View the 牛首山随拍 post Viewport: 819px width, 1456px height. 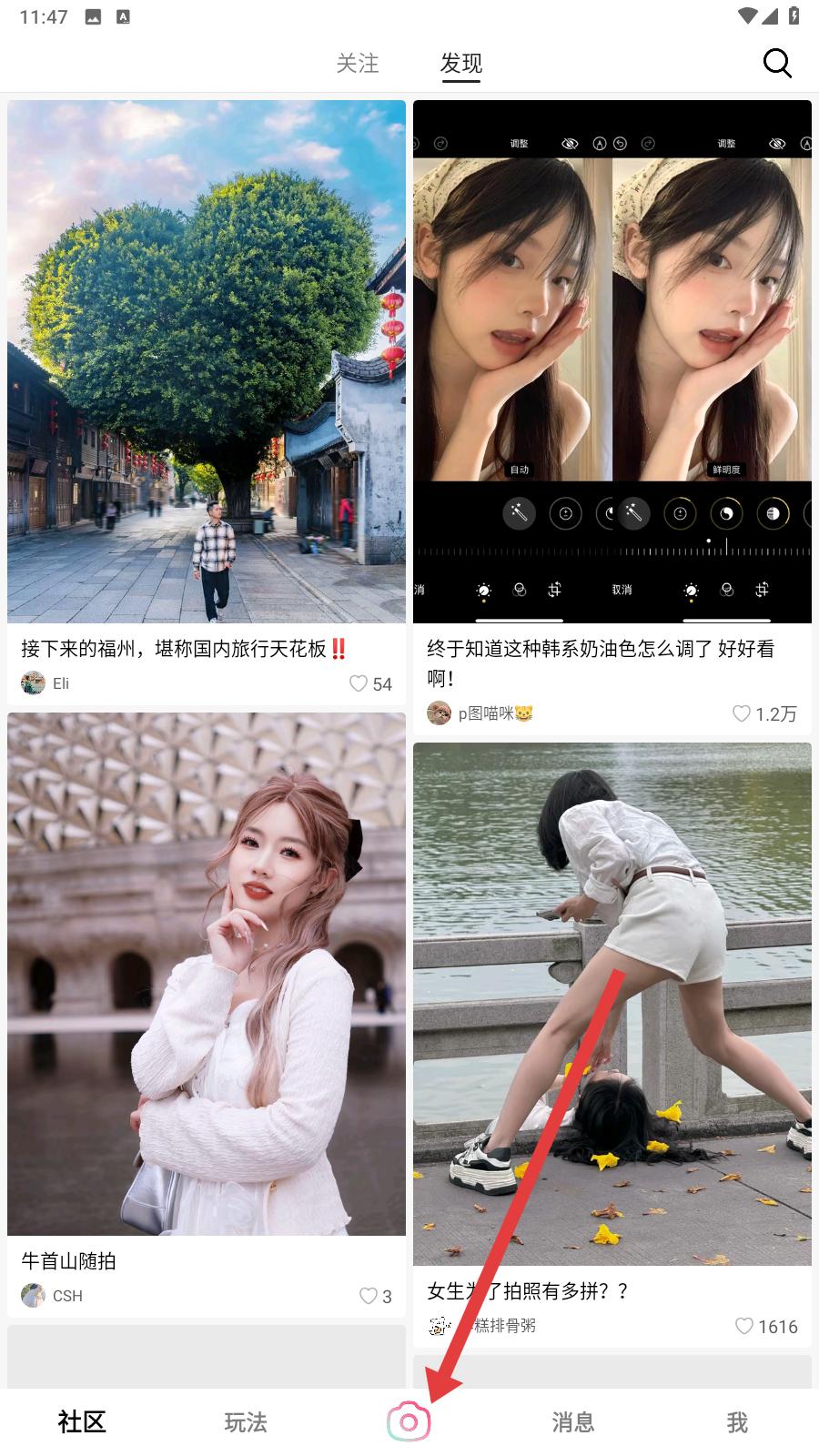[x=207, y=974]
